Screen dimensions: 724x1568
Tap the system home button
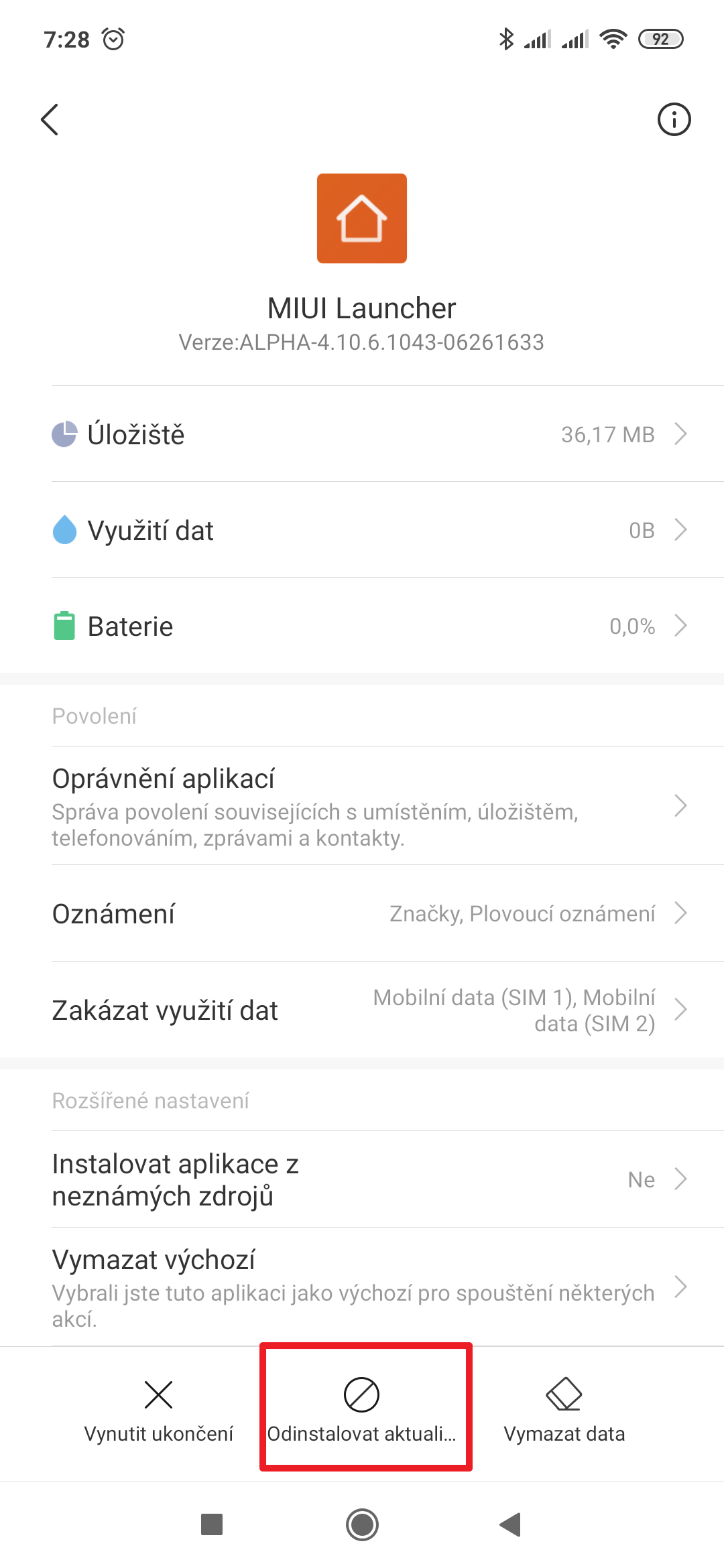(362, 1524)
